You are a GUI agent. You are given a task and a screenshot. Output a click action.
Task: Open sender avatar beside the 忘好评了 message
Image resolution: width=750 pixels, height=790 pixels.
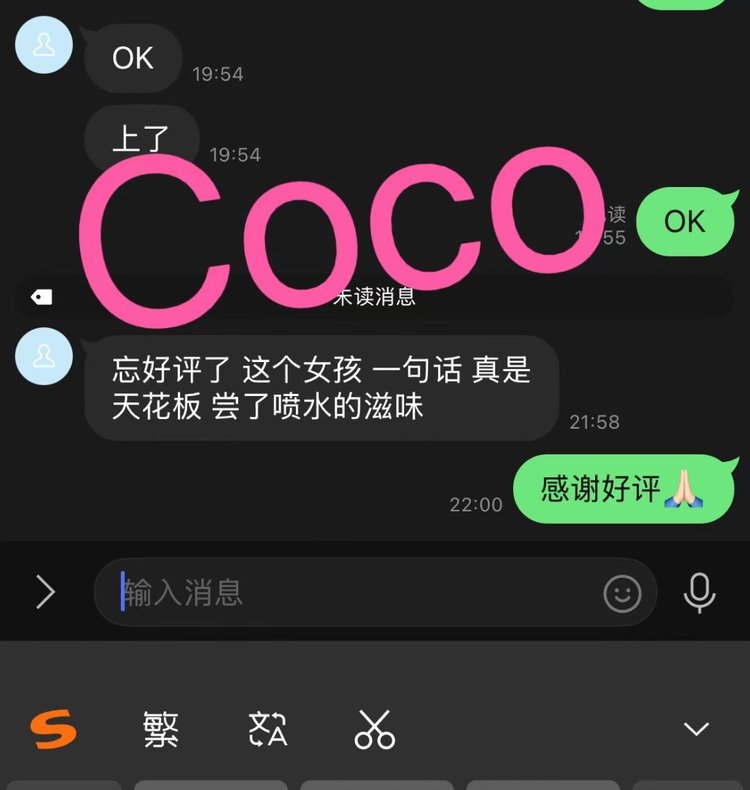point(45,358)
